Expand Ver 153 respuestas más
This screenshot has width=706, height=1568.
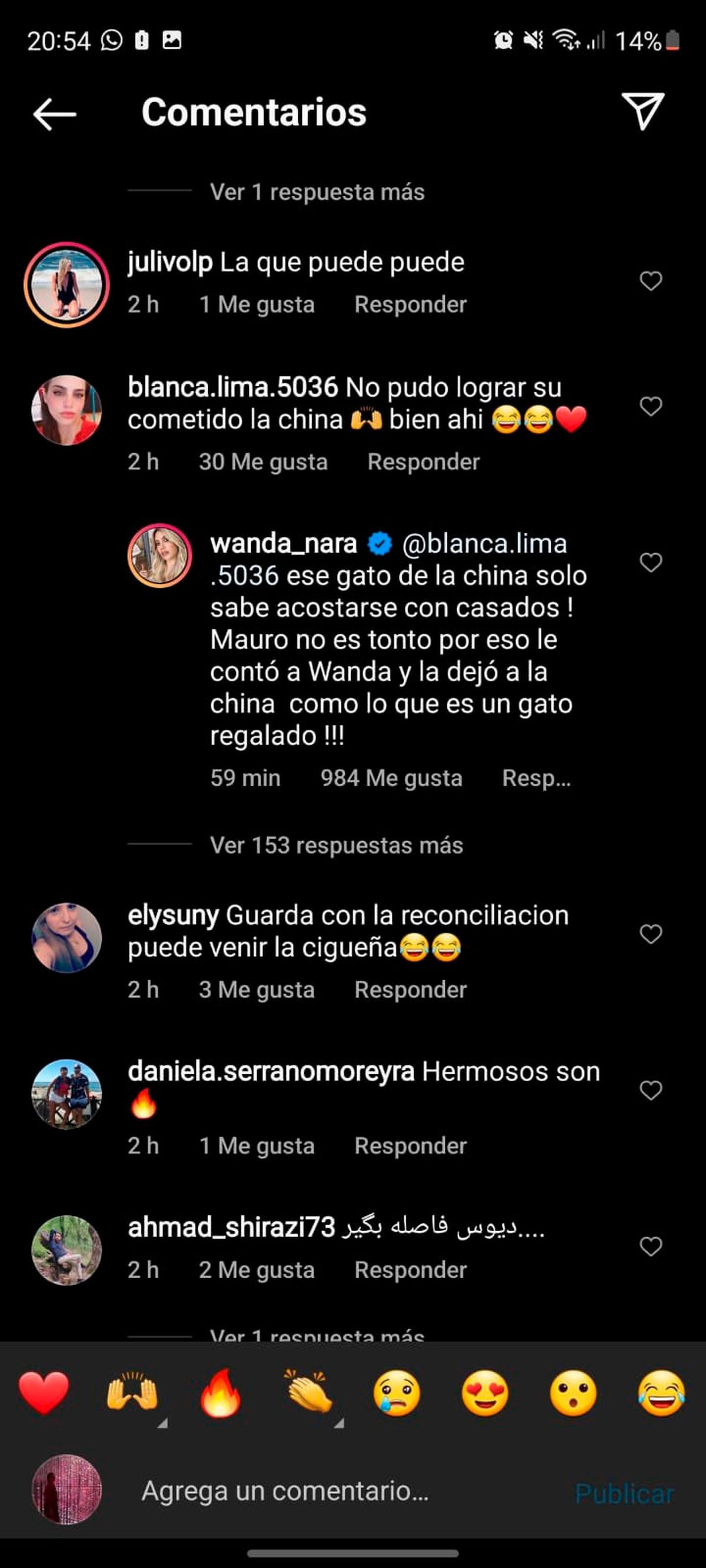click(337, 845)
